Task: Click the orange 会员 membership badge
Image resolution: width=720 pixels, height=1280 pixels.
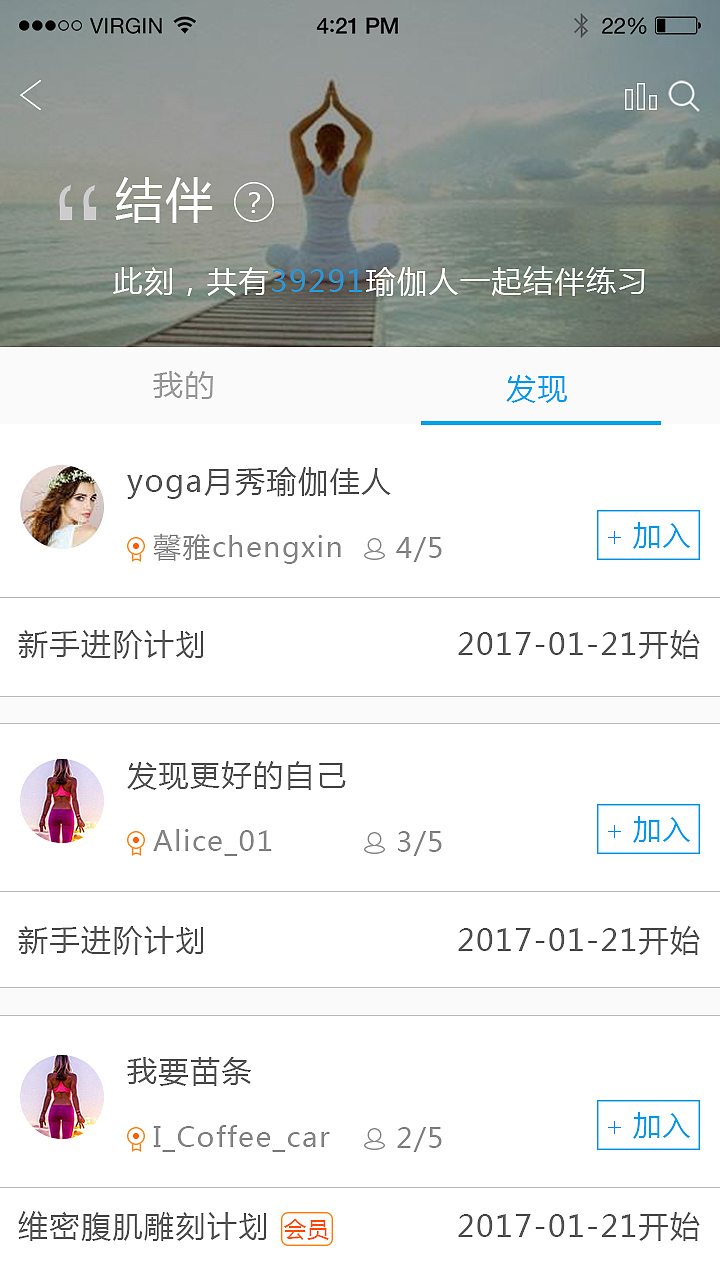Action: pos(305,1228)
